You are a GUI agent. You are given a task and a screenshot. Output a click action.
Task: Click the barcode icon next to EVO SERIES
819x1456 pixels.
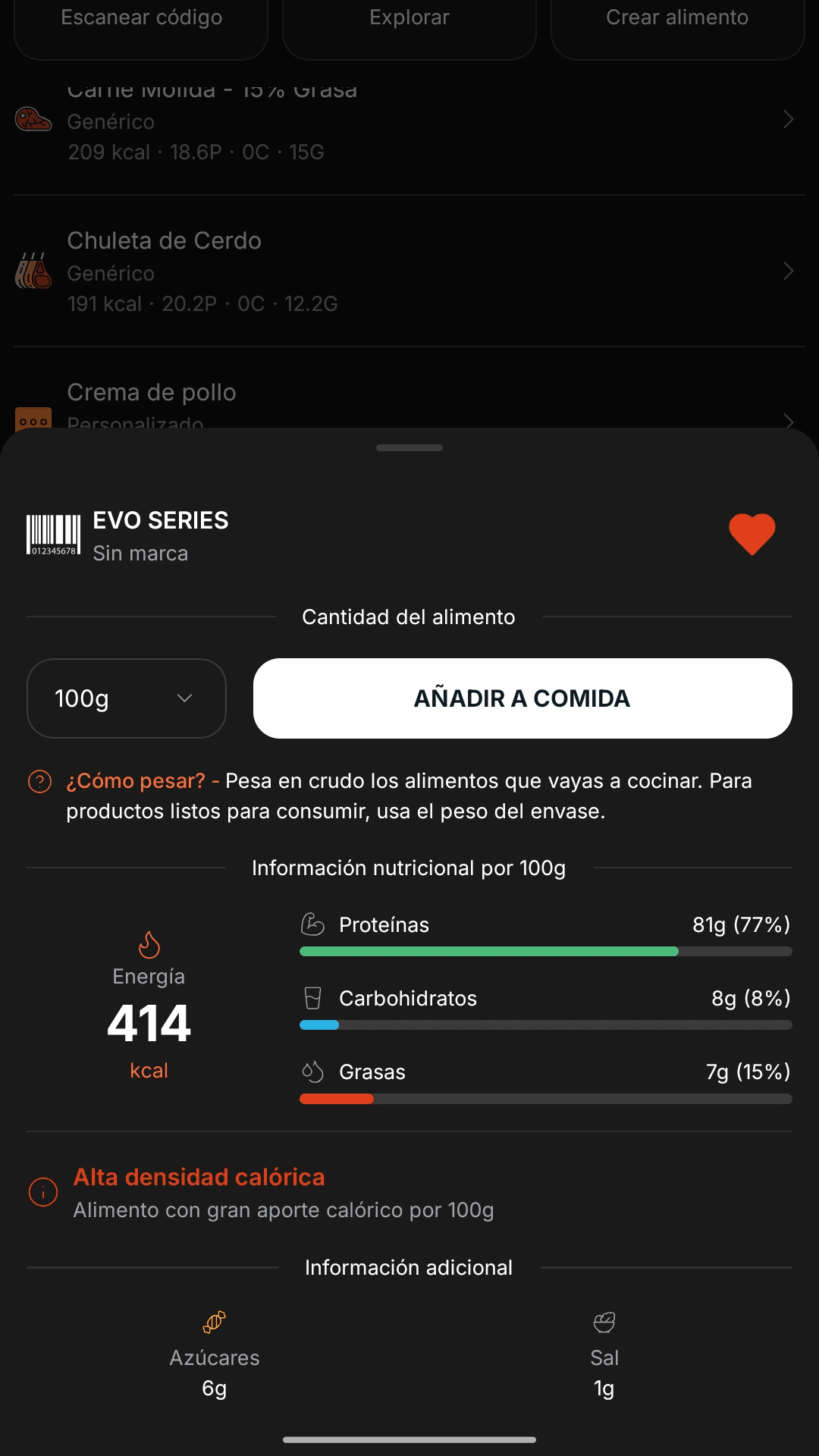click(53, 533)
